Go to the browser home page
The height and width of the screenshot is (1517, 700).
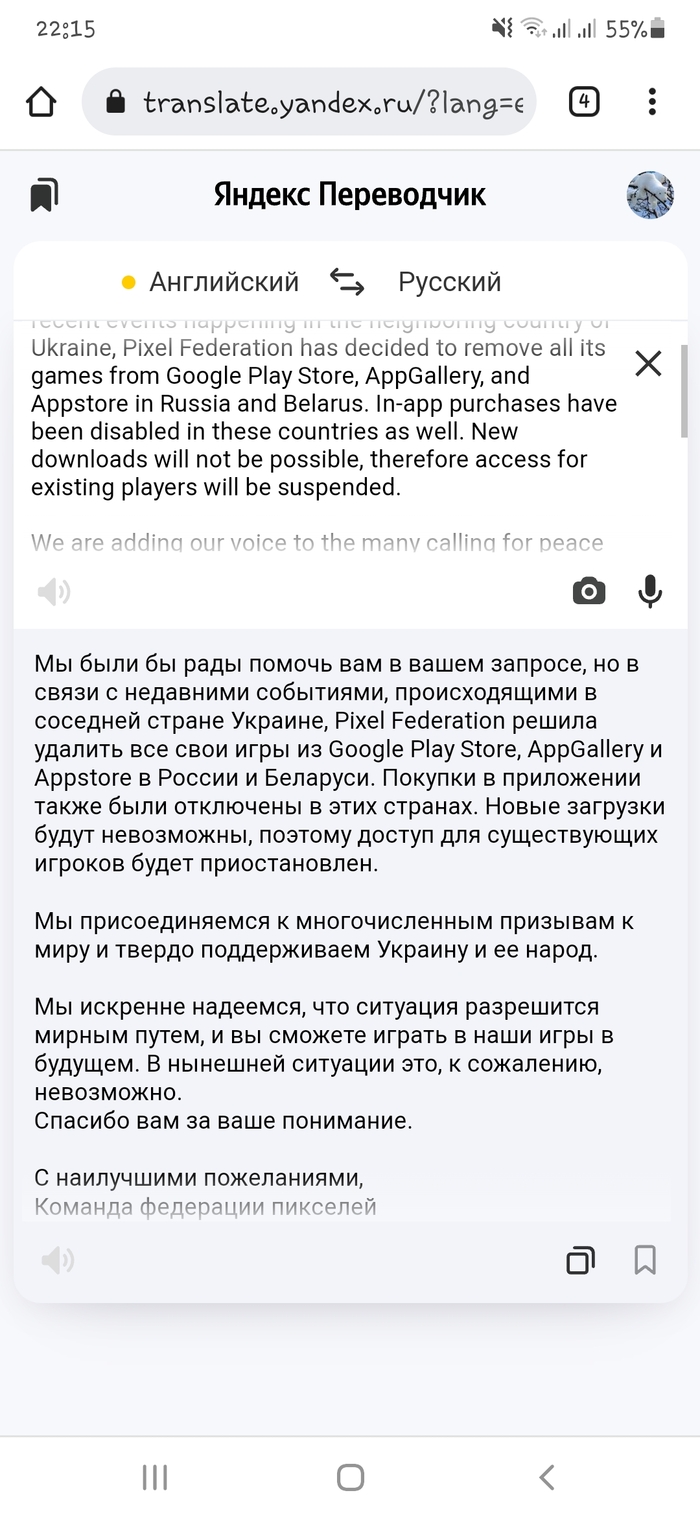tap(41, 102)
